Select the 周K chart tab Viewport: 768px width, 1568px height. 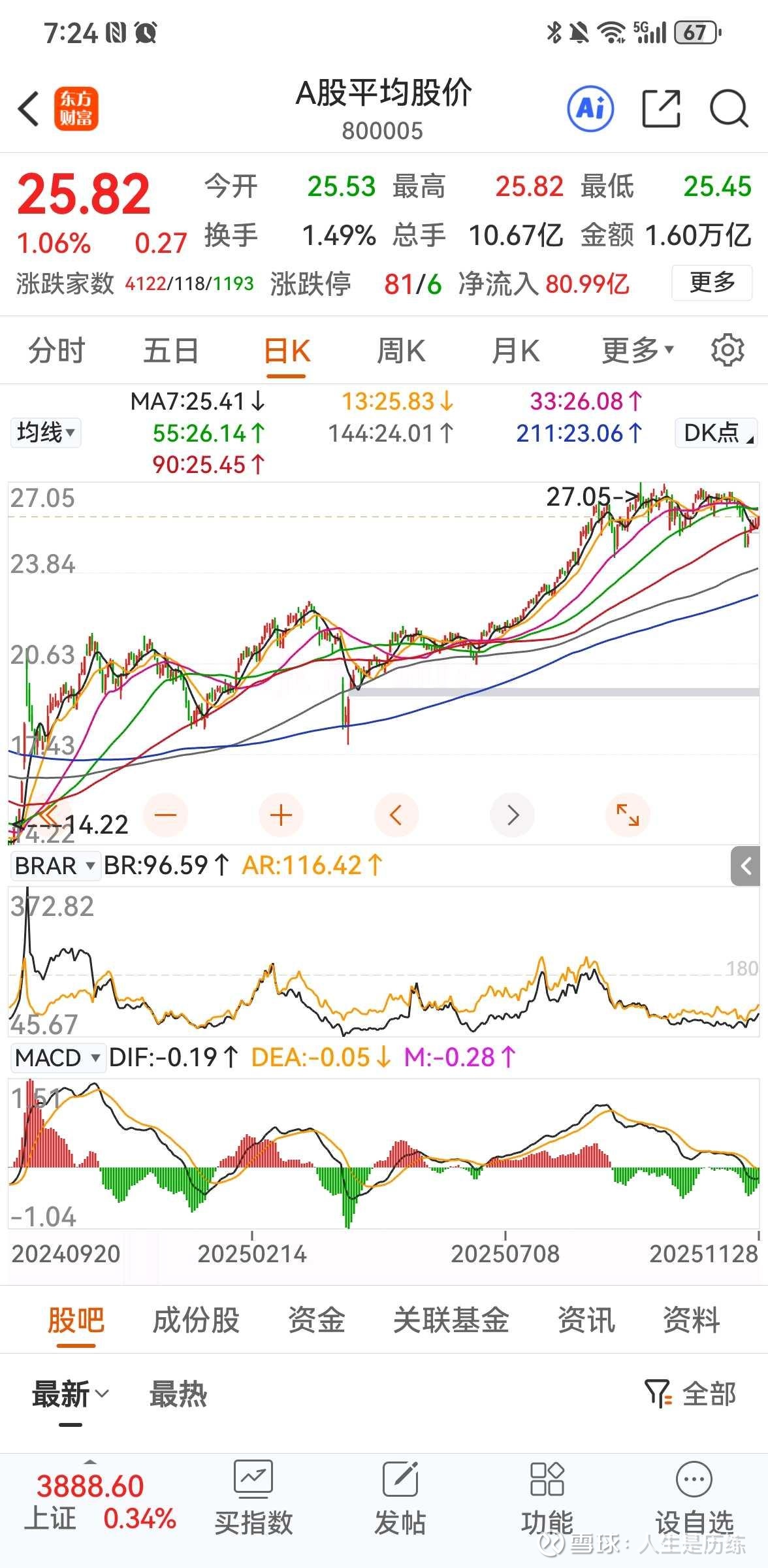tap(401, 351)
